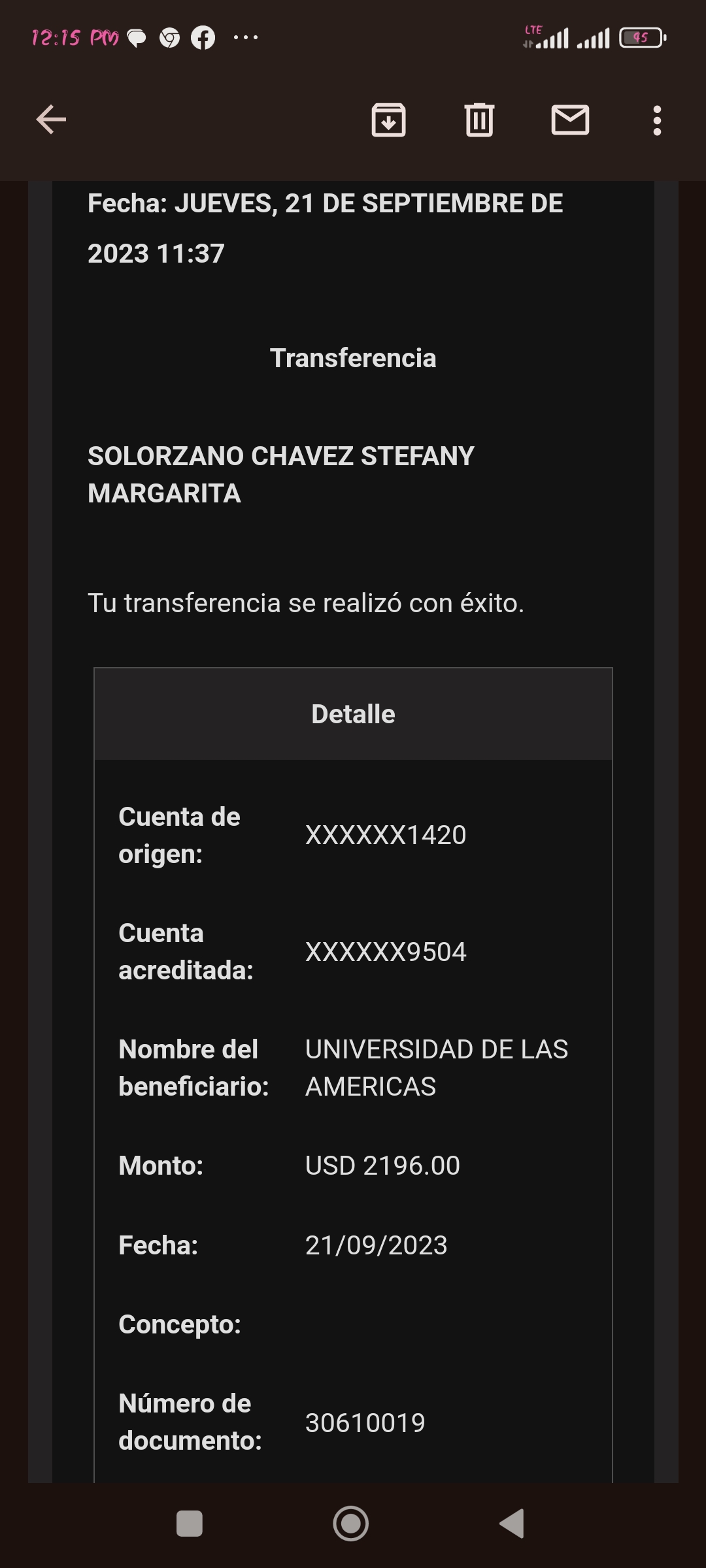
Task: Go back to the inbox
Action: tap(51, 120)
